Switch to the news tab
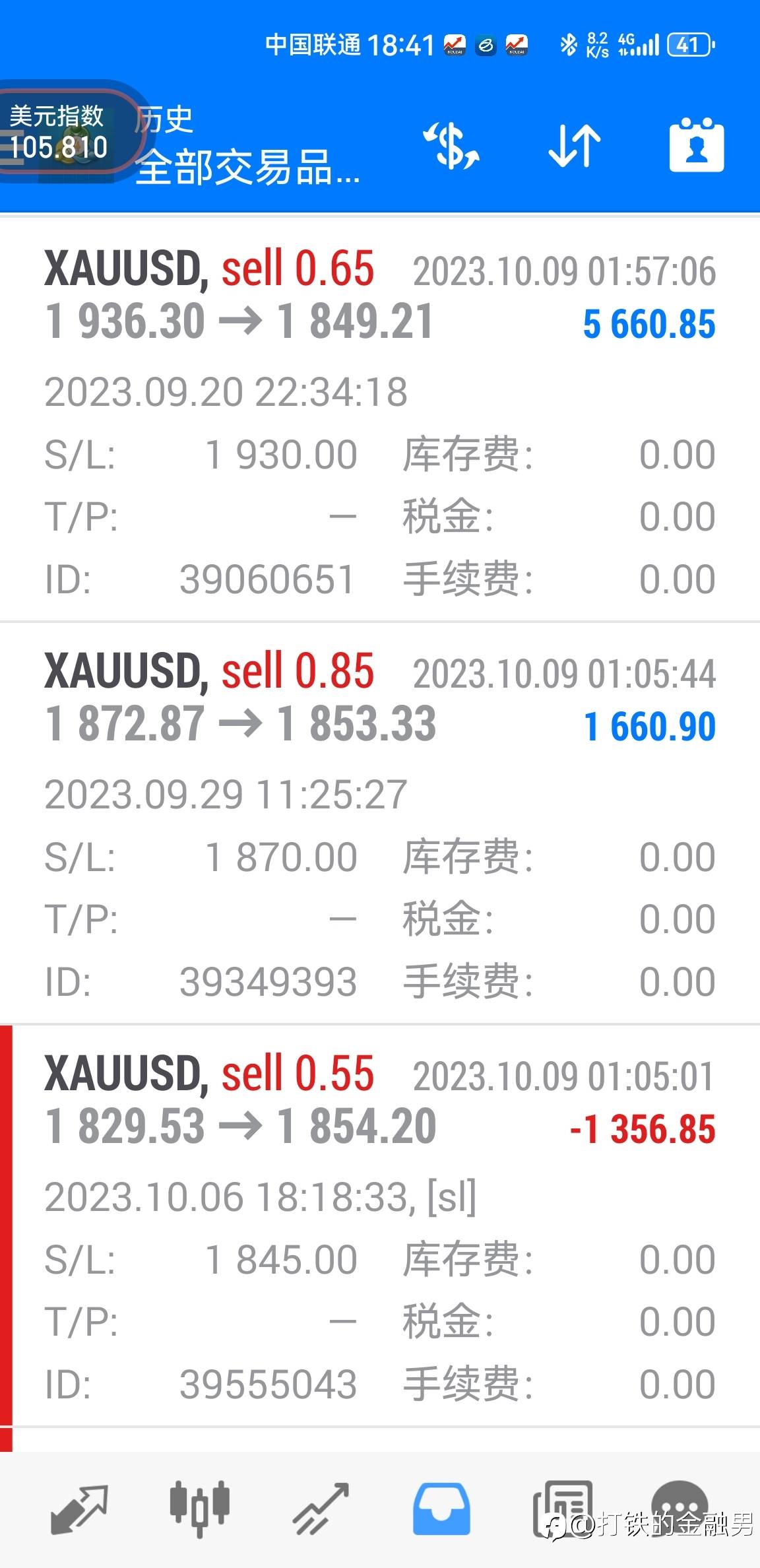The image size is (760, 1568). (x=562, y=1509)
